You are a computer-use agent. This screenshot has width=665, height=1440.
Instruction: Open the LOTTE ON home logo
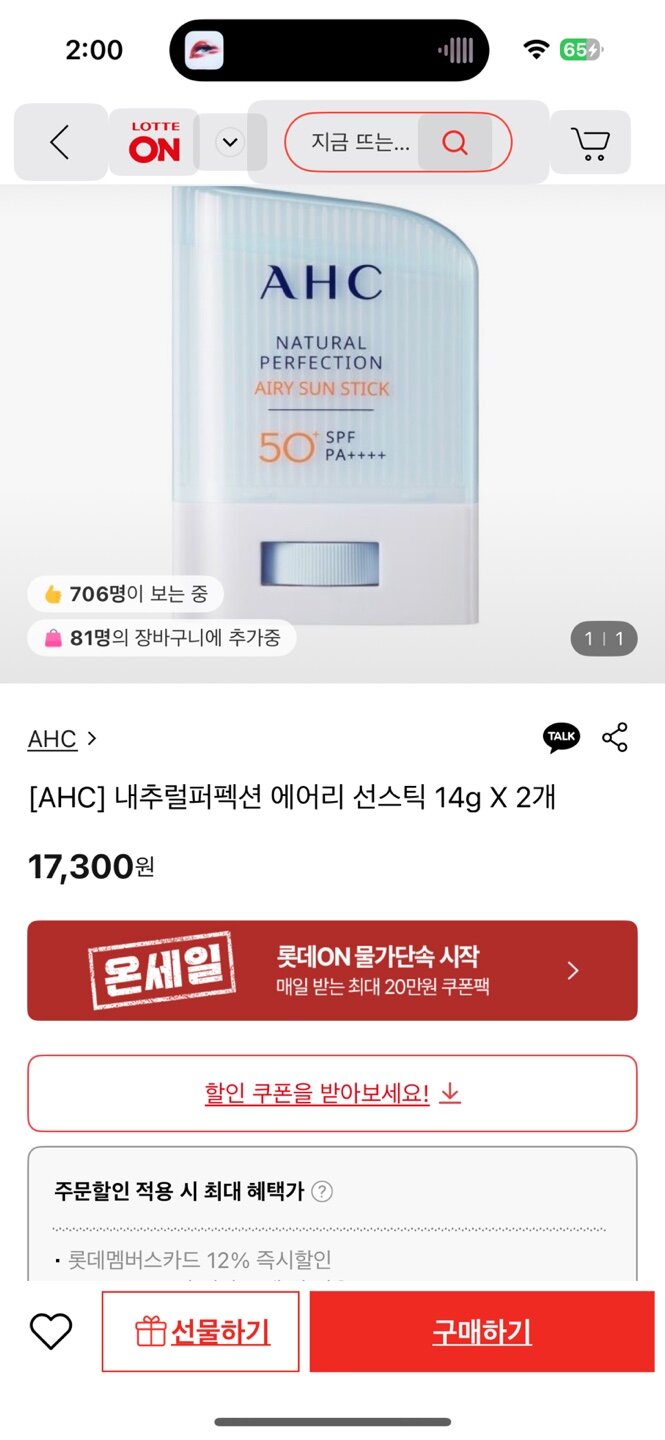pos(154,143)
